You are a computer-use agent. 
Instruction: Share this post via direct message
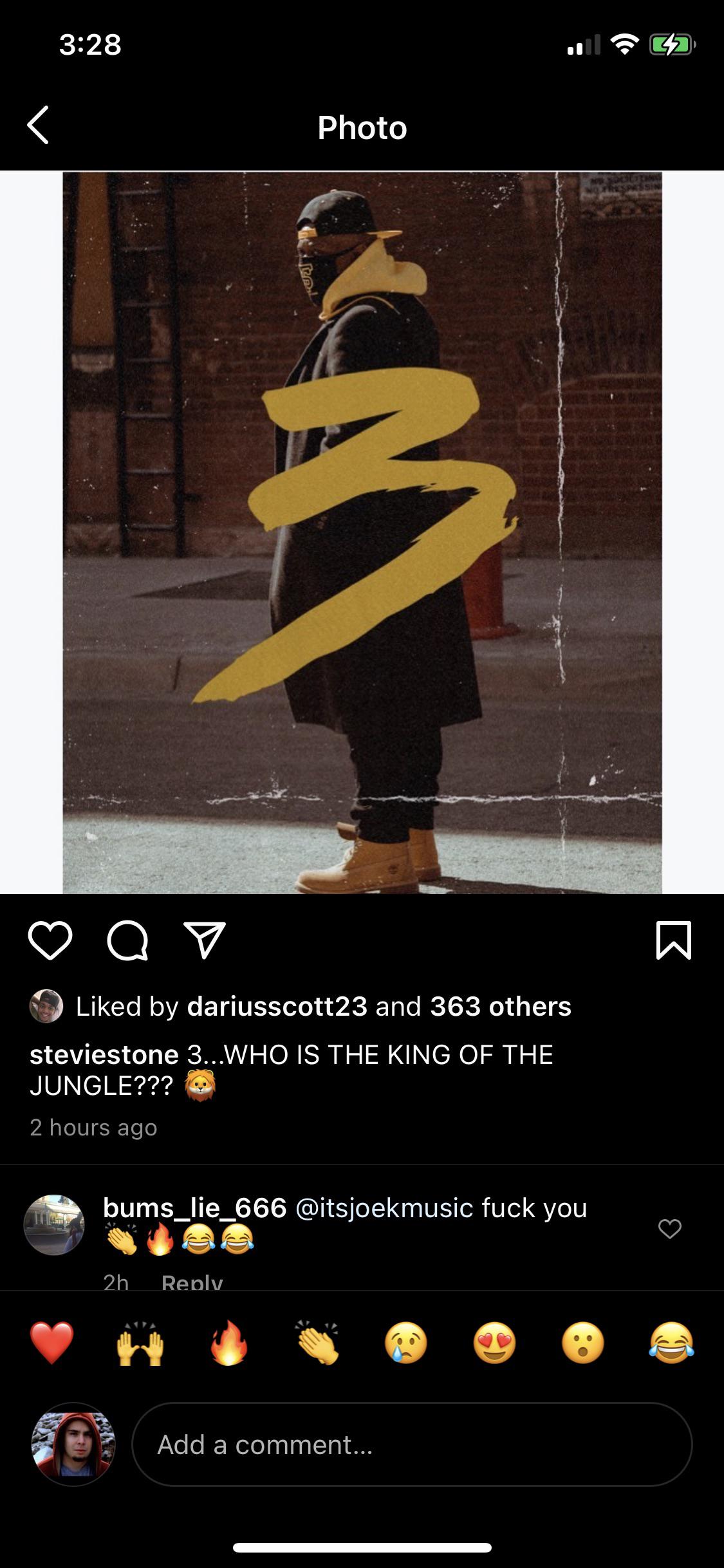pyautogui.click(x=205, y=941)
